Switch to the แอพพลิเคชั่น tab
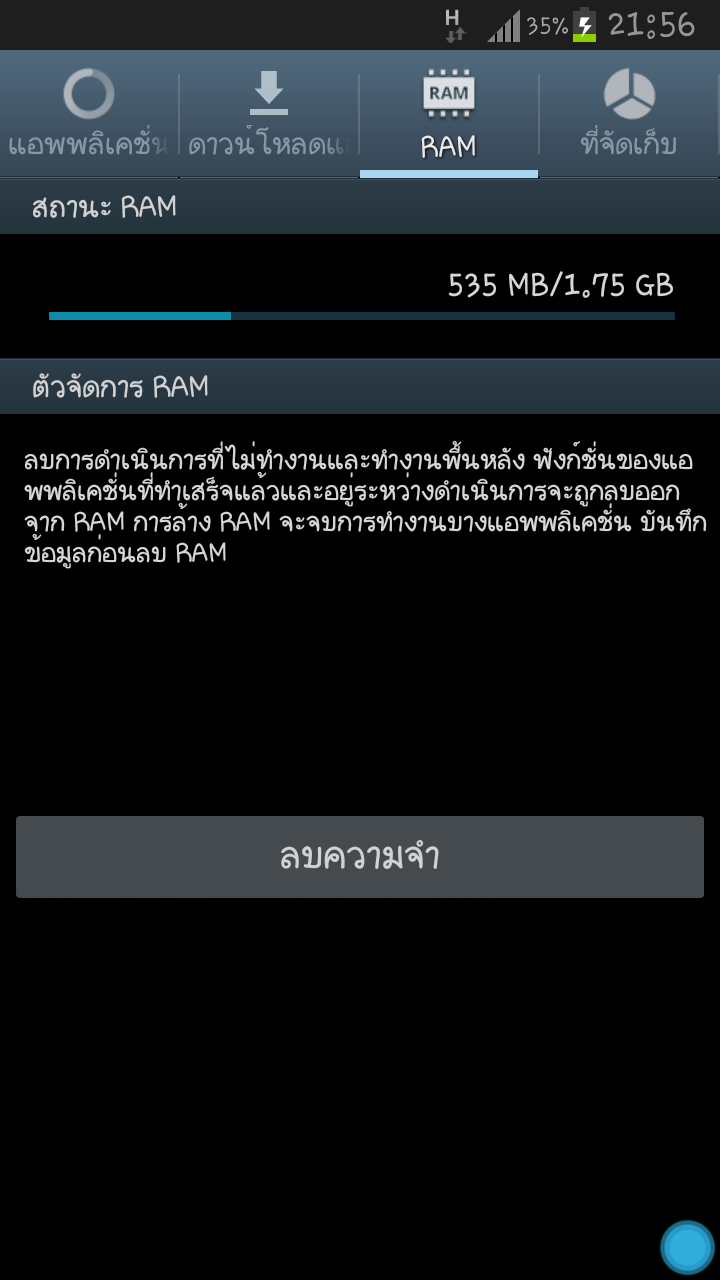Image resolution: width=720 pixels, height=1280 pixels. coord(88,115)
